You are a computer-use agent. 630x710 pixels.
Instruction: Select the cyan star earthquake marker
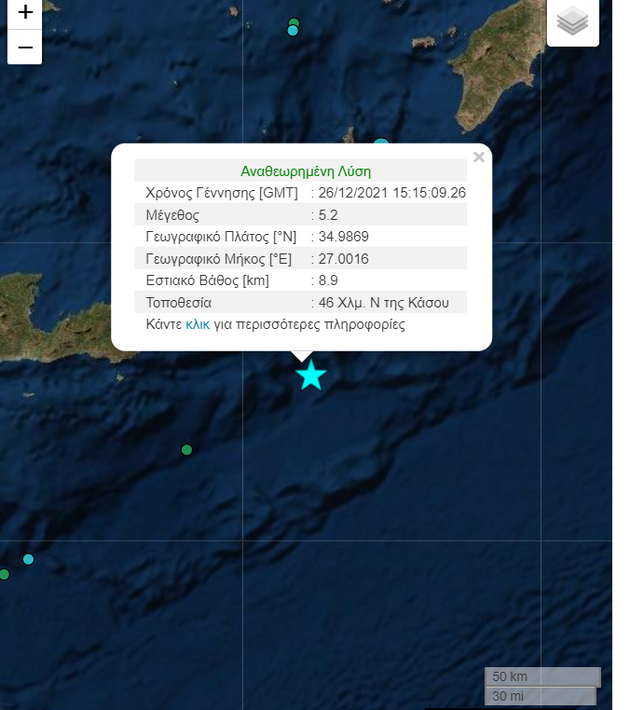(311, 376)
